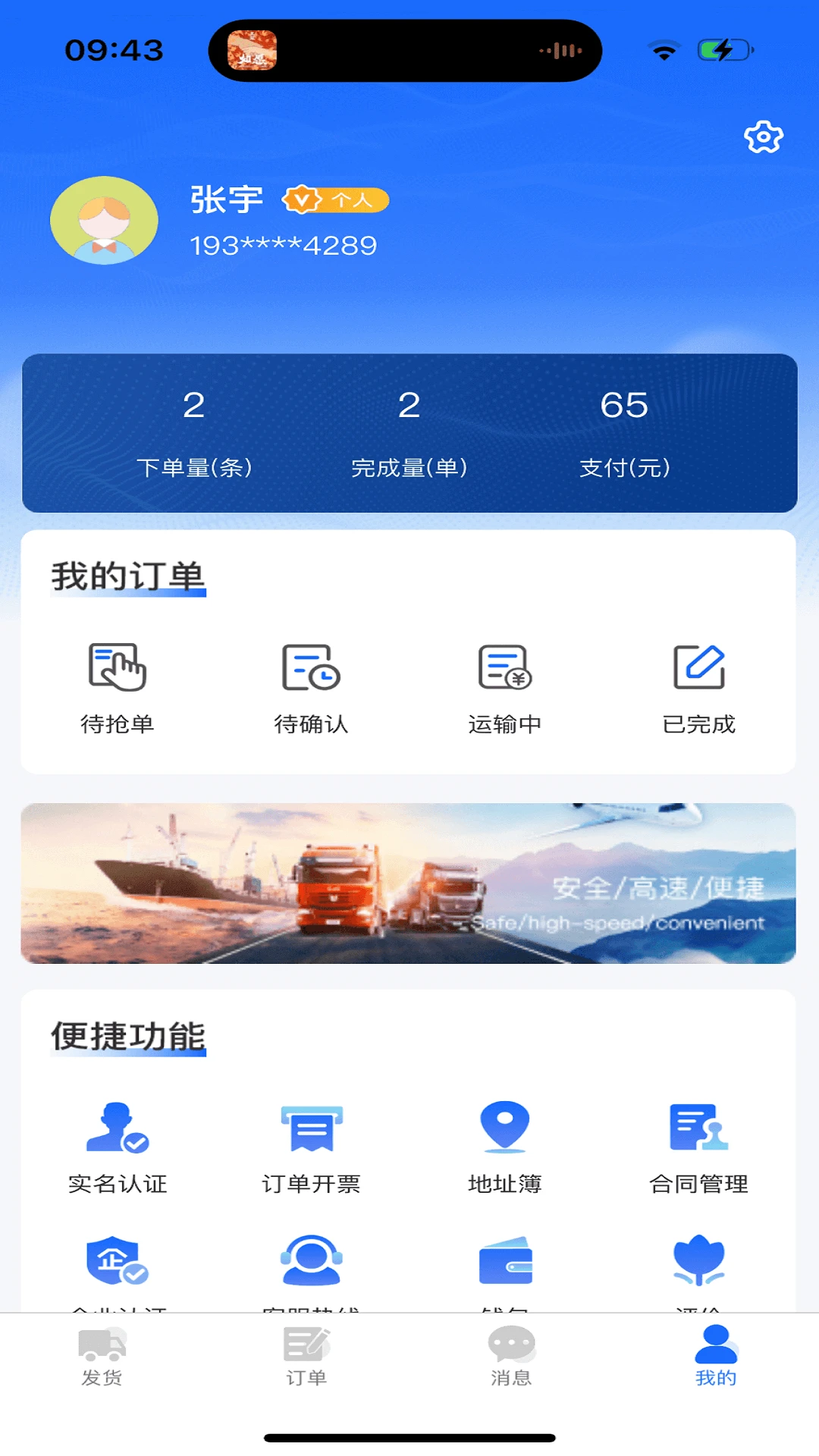Switch to the 订单 tab
The height and width of the screenshot is (1456, 819).
tap(307, 1356)
